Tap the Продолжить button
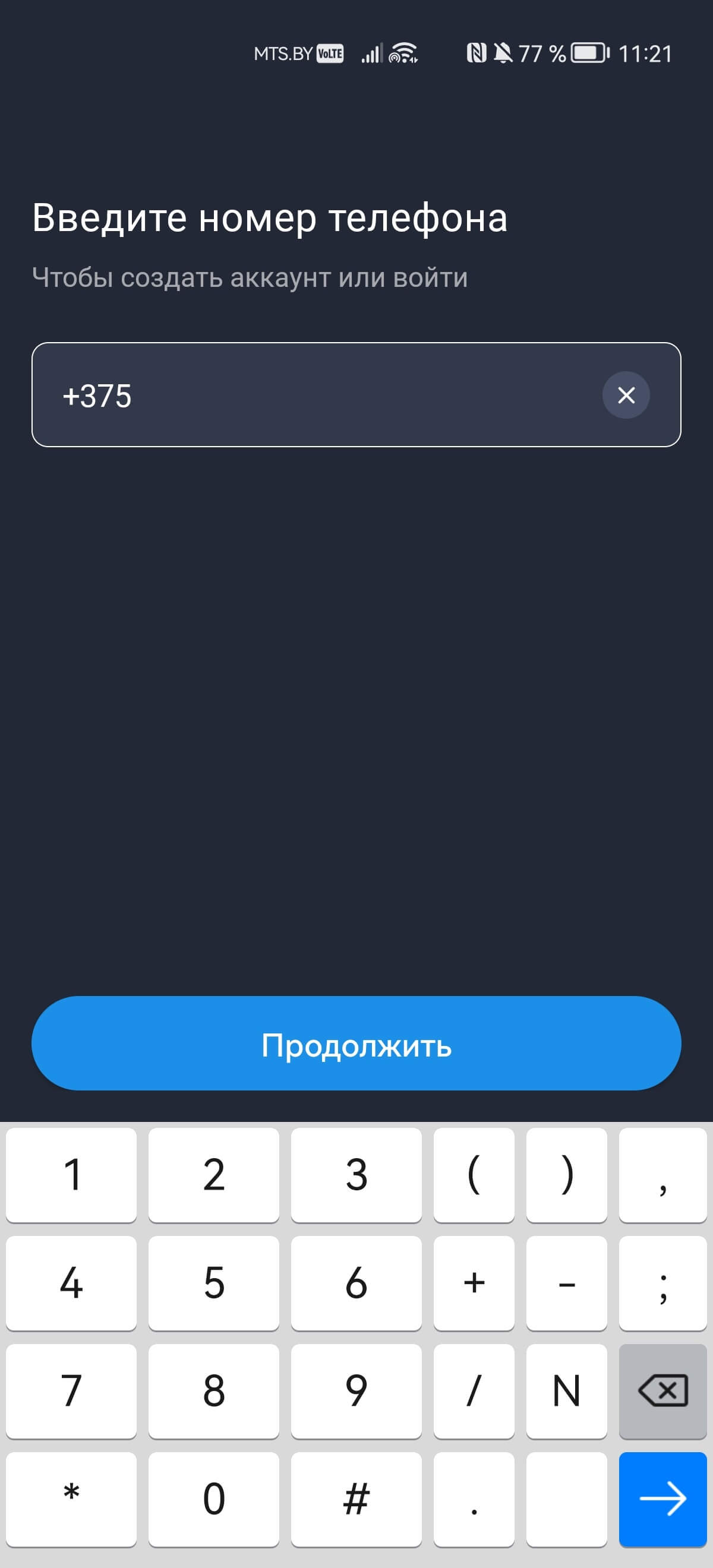713x1568 pixels. tap(356, 1045)
